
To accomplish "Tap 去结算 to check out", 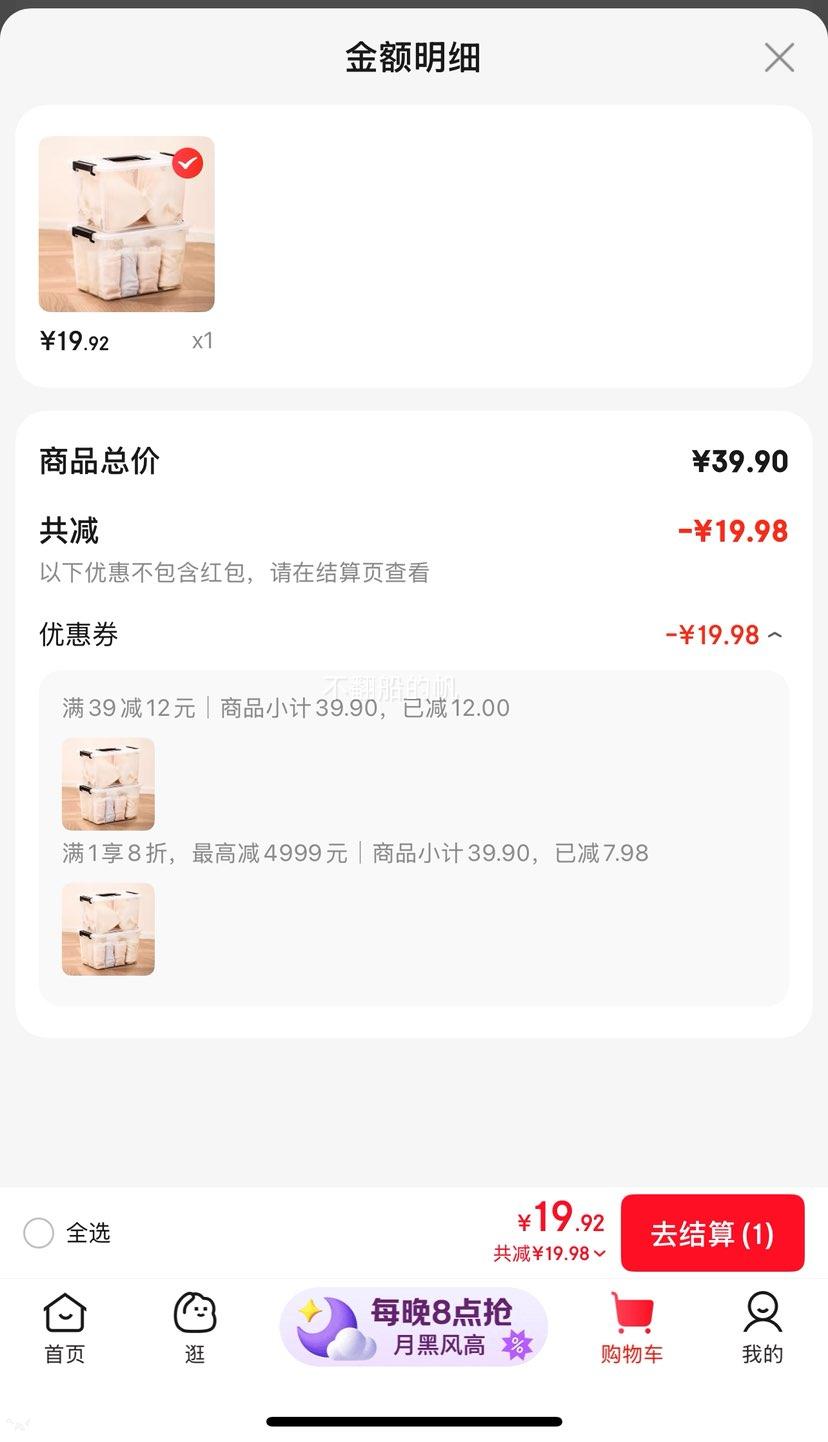I will click(x=712, y=1233).
